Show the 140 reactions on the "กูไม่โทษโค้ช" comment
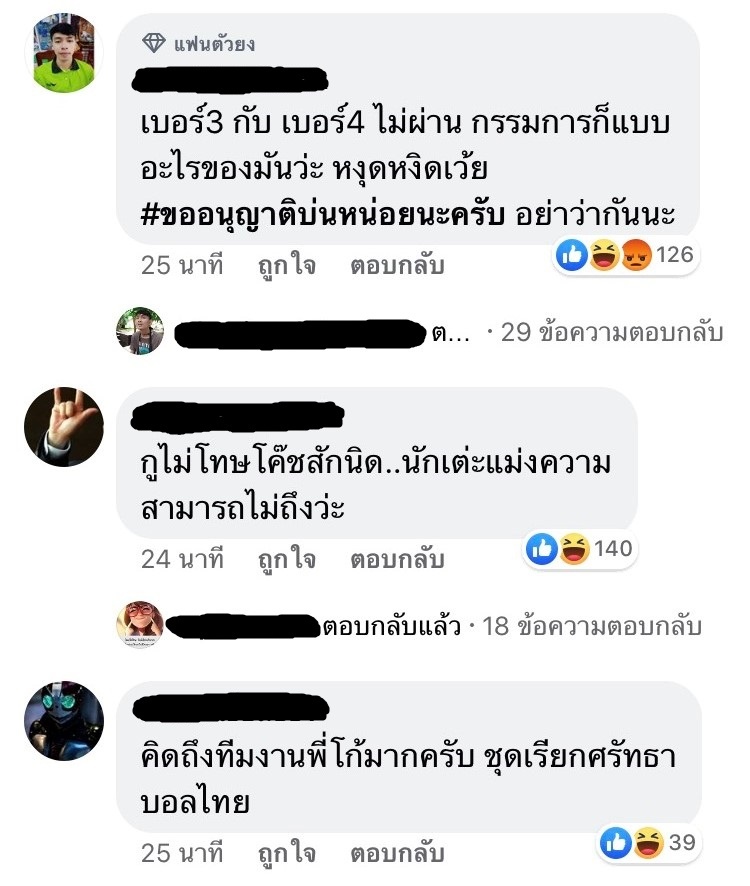Image resolution: width=750 pixels, height=886 pixels. [x=580, y=548]
